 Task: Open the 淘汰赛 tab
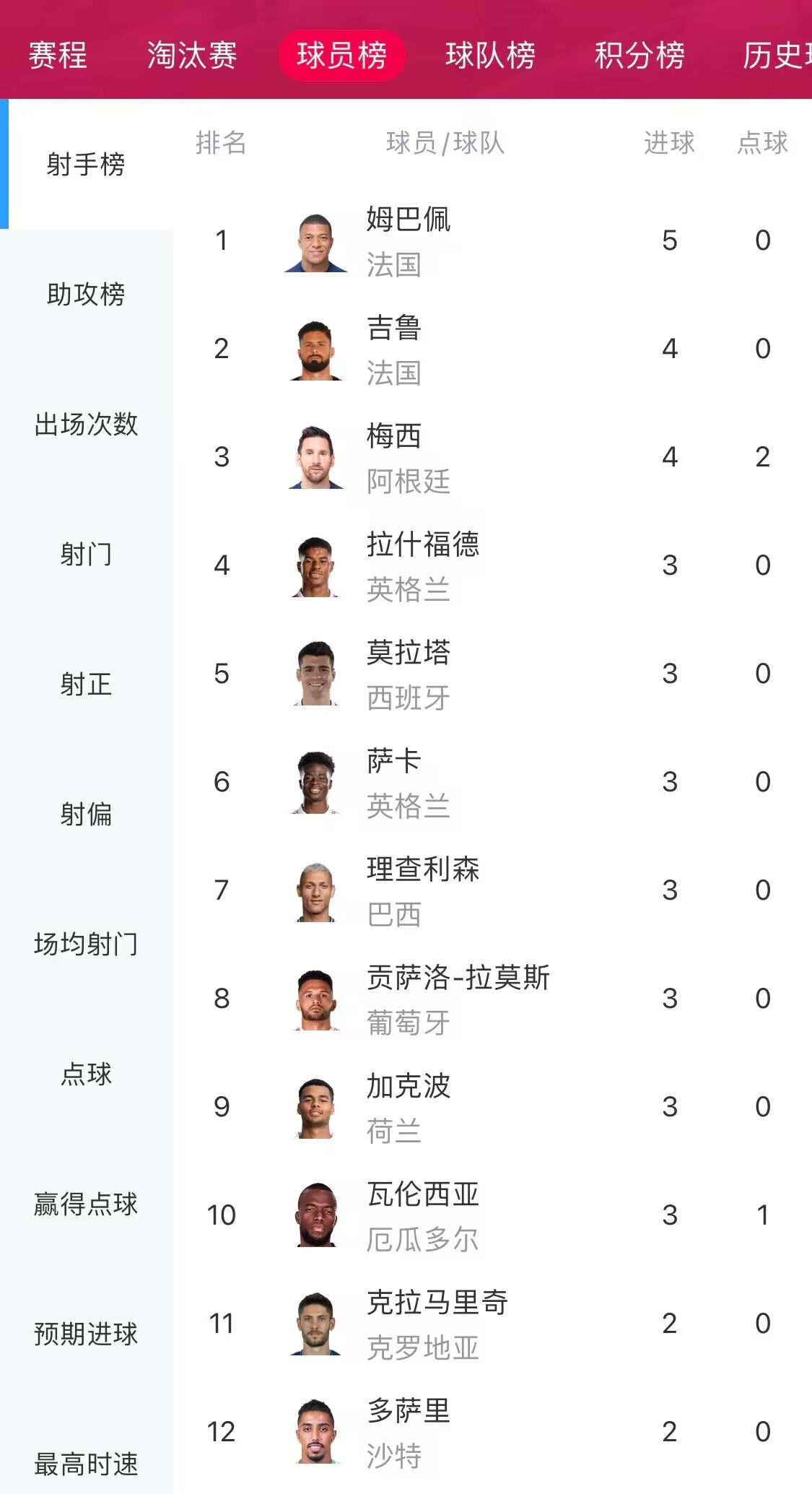[x=192, y=56]
